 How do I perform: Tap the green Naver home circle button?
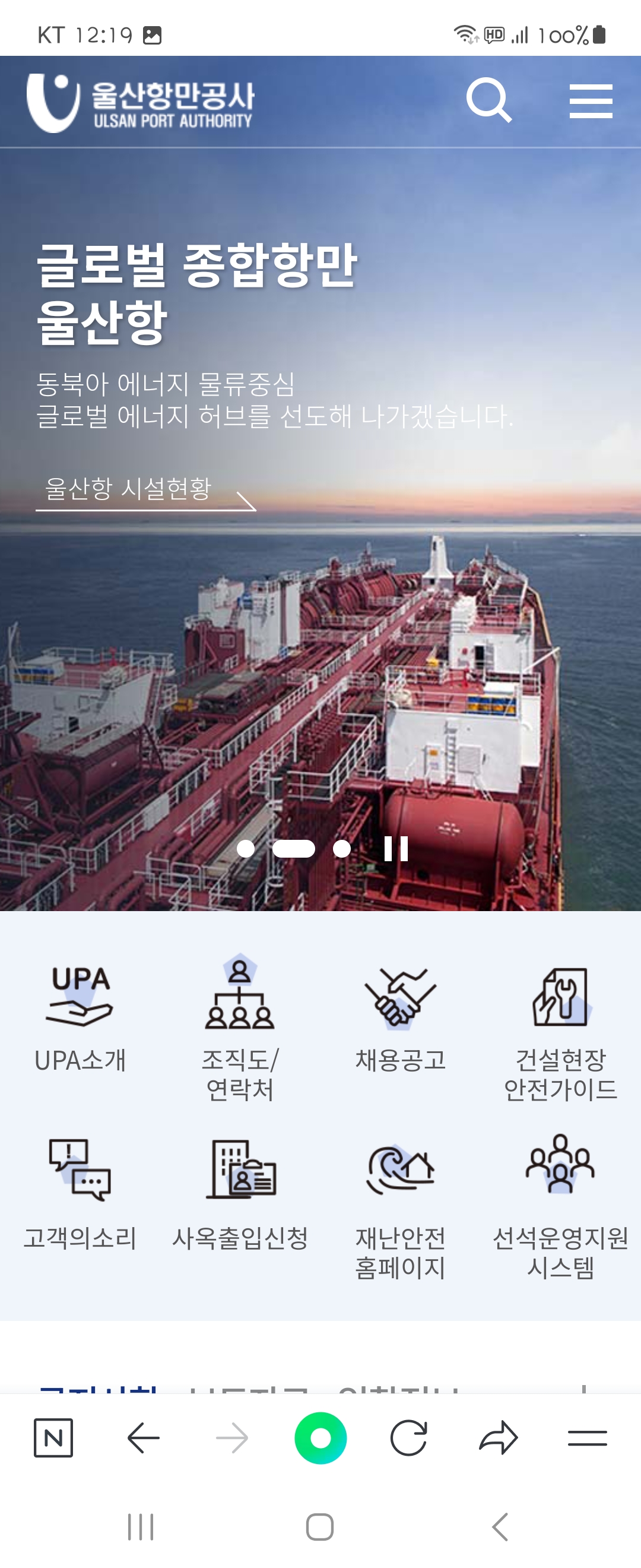tap(320, 1437)
